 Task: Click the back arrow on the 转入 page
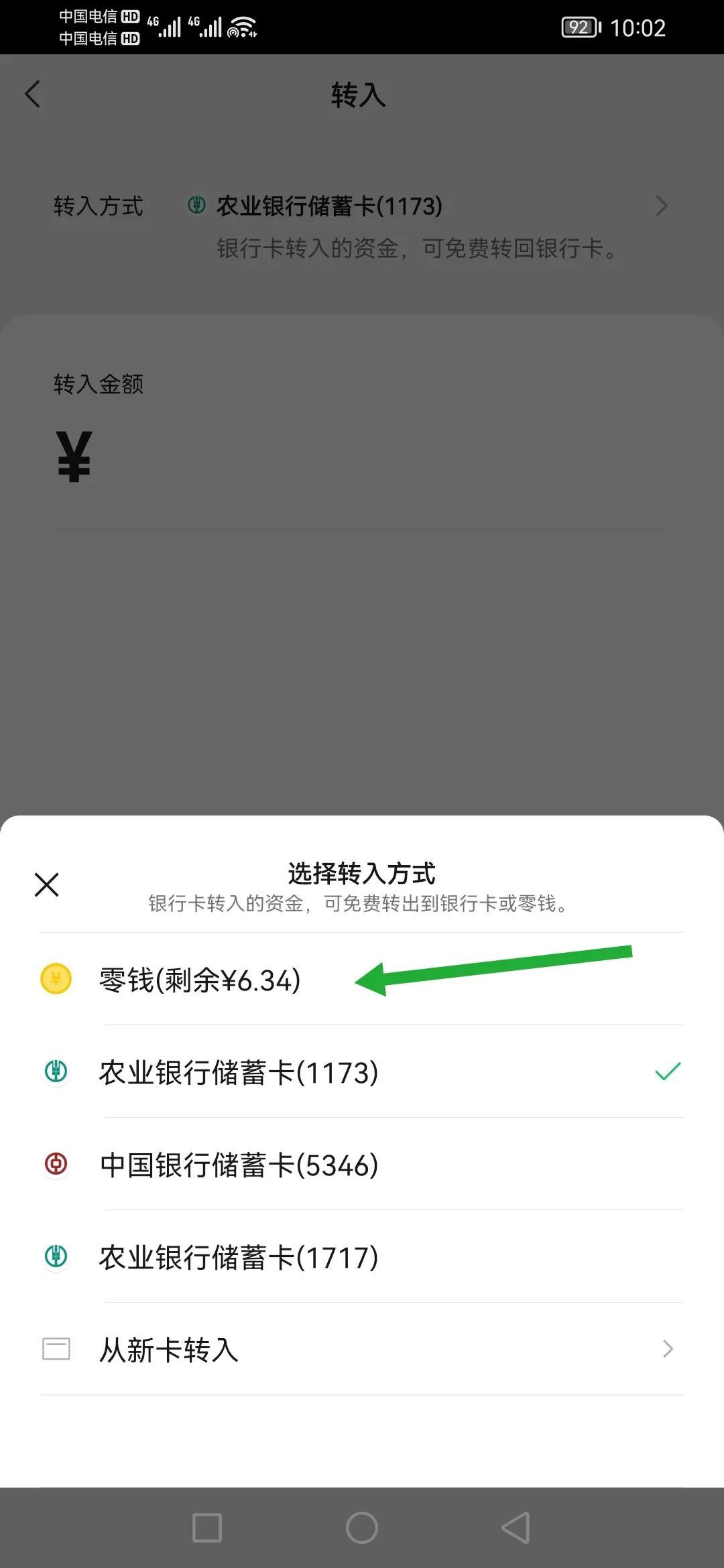click(x=33, y=94)
